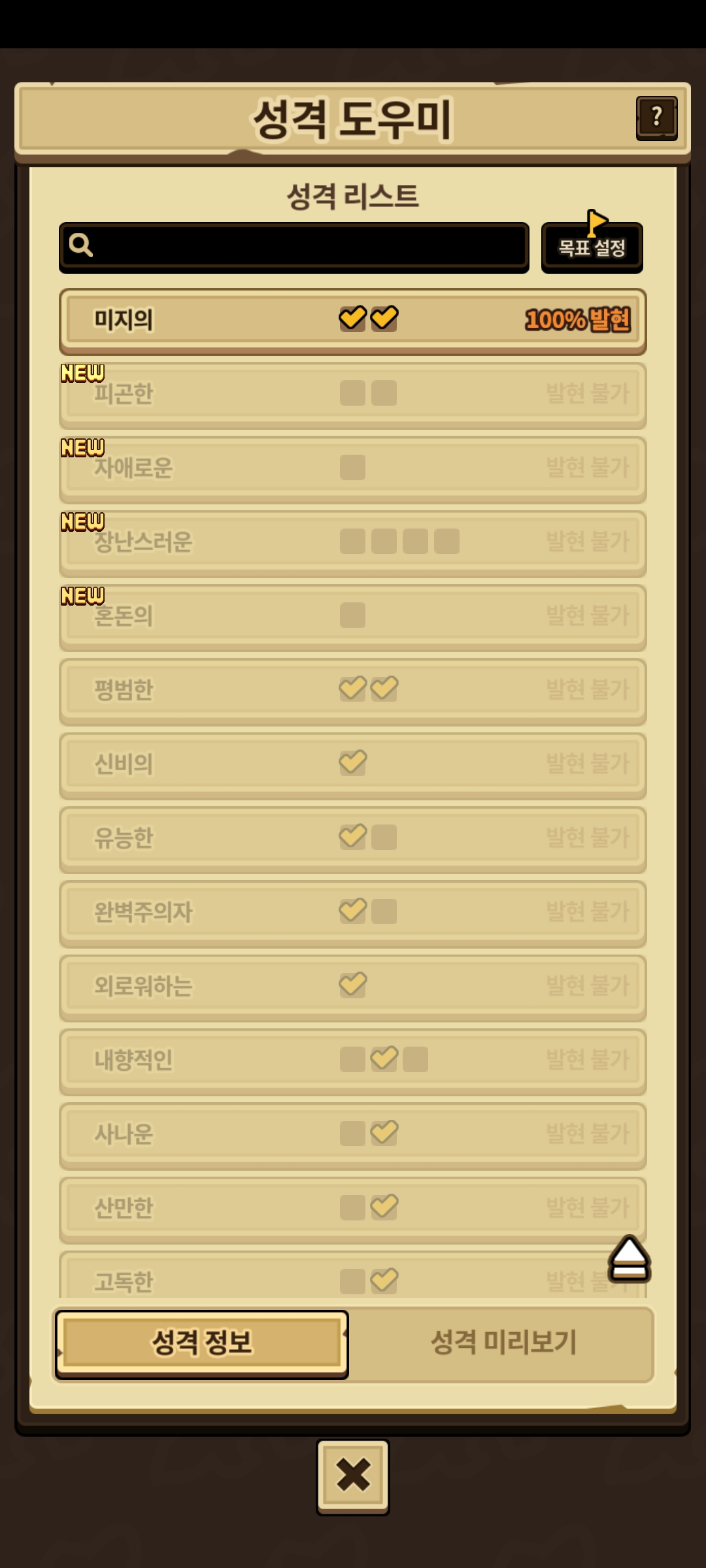Open the 사나운 personality row

353,1135
